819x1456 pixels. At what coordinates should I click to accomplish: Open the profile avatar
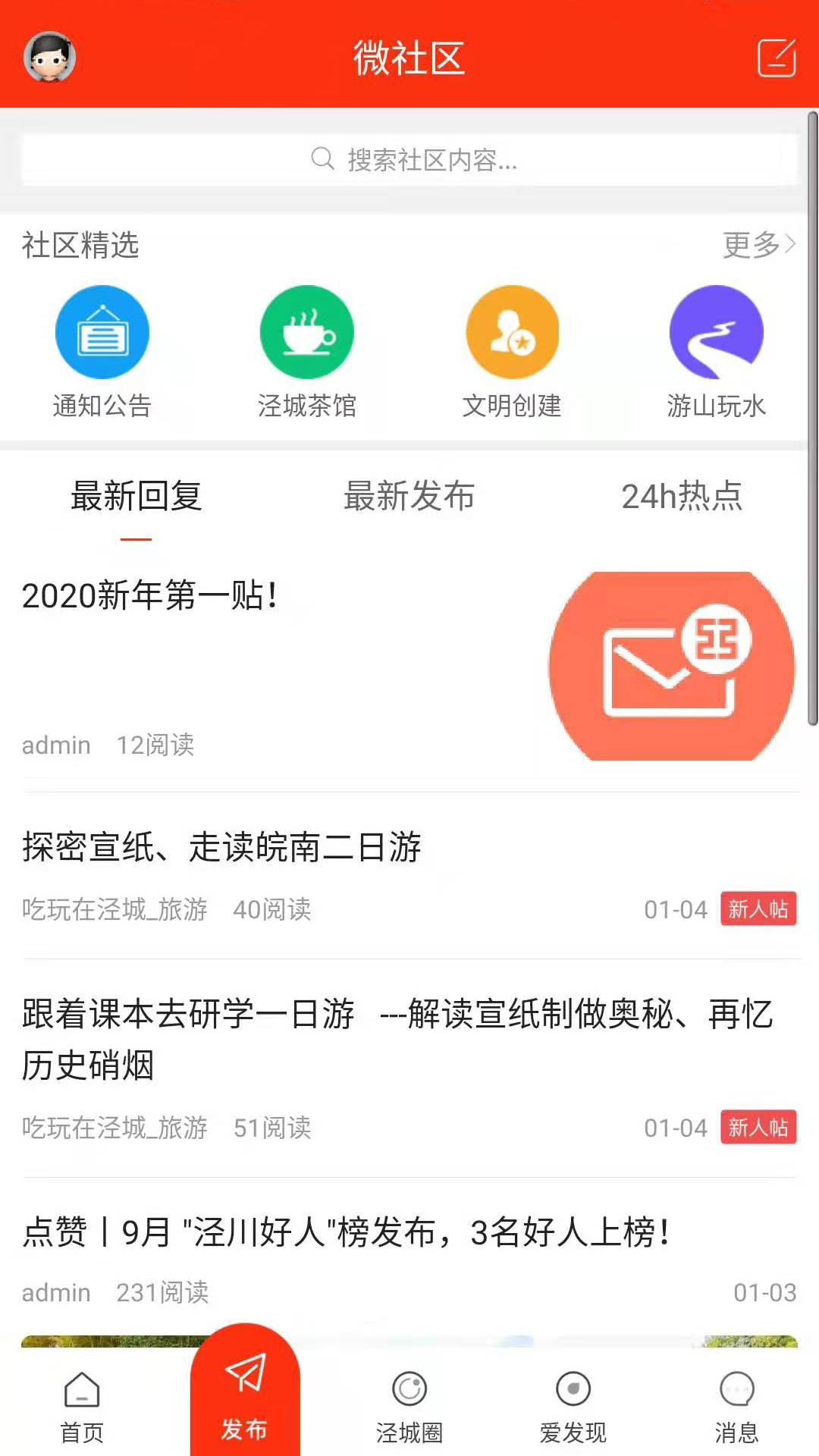49,57
